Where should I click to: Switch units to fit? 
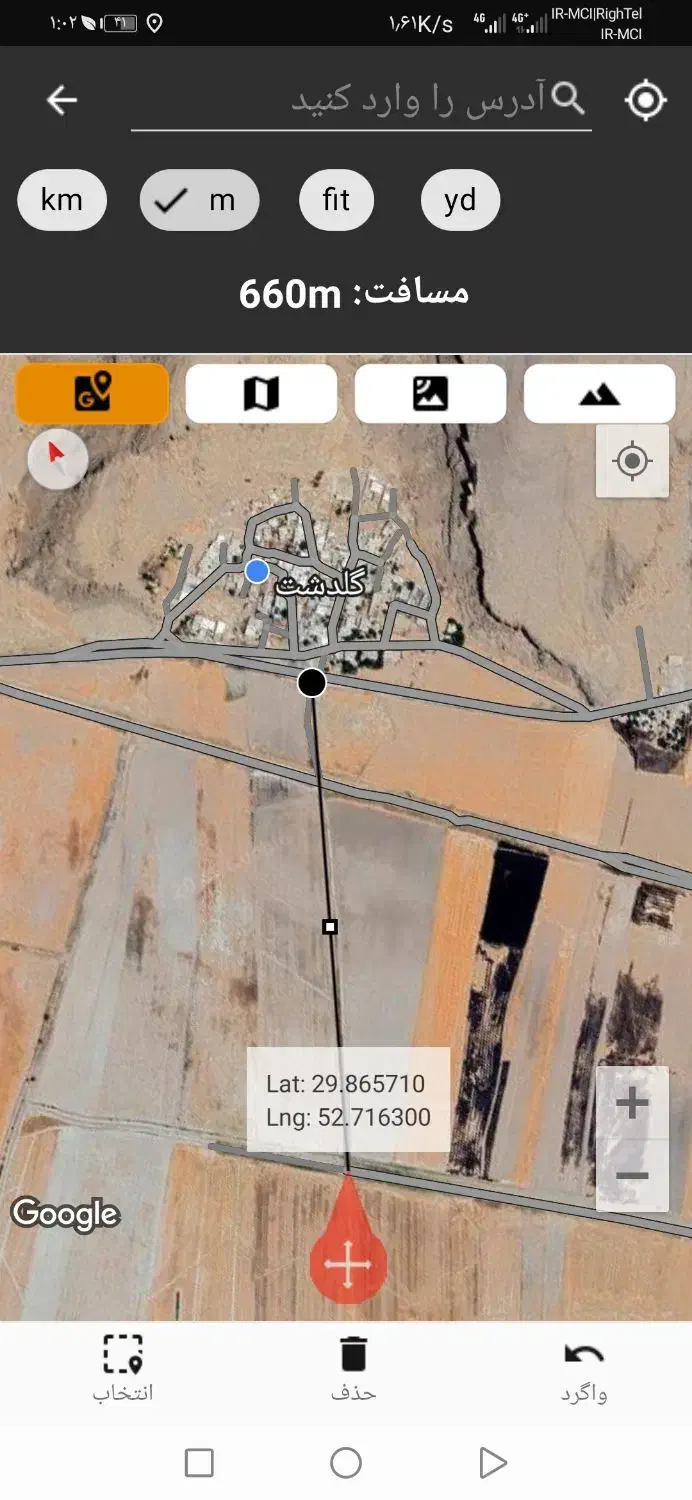pos(336,200)
